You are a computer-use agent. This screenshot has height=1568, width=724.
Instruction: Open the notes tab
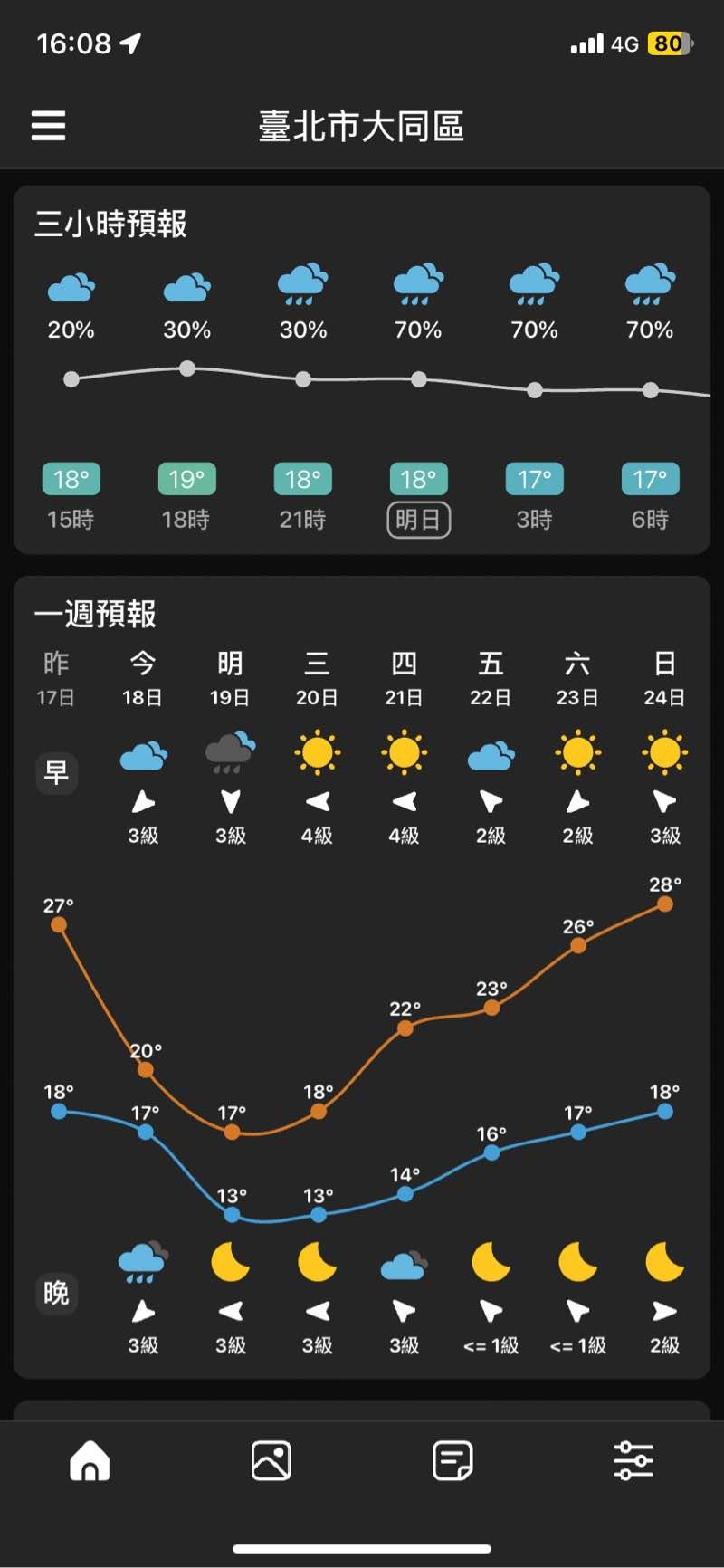click(x=452, y=1460)
